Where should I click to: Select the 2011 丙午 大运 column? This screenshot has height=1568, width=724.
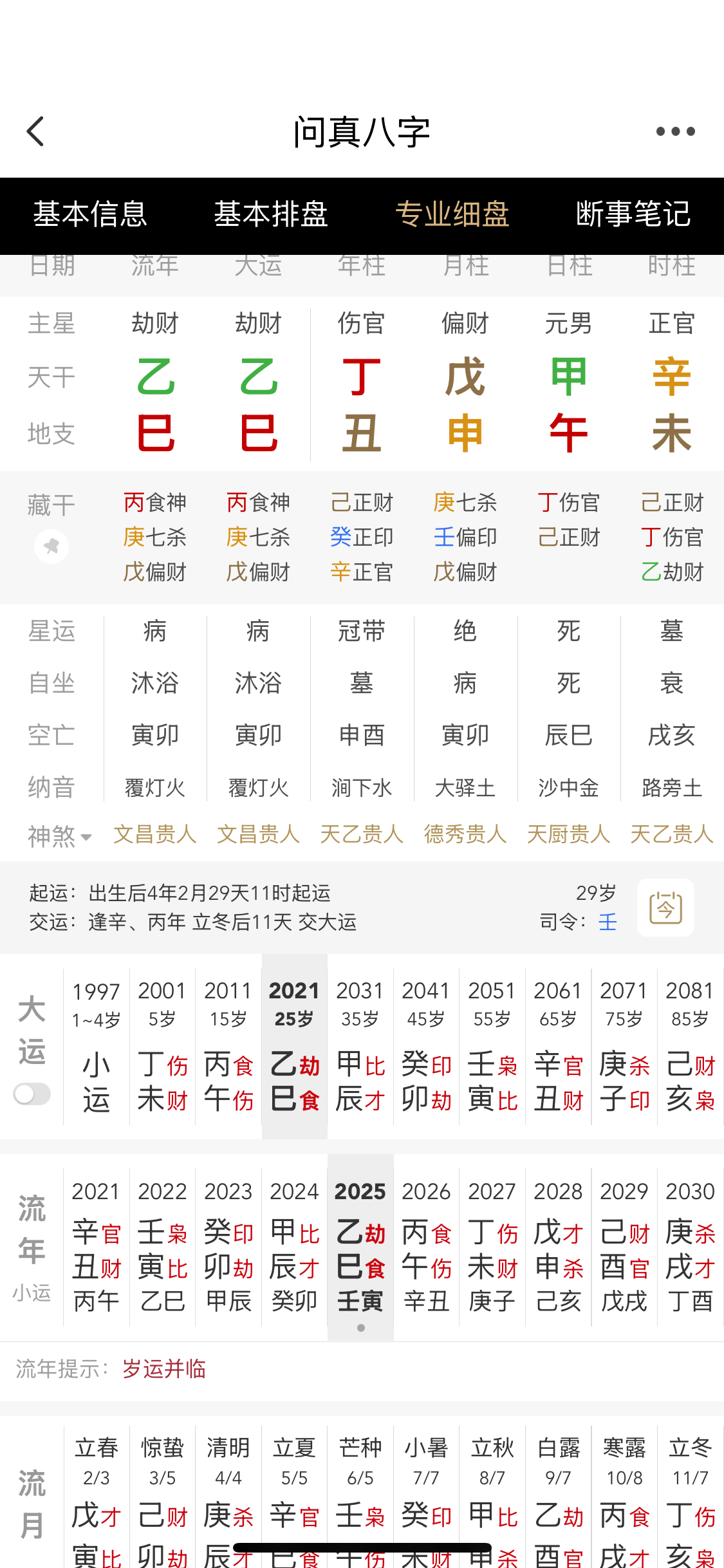pos(228,1046)
